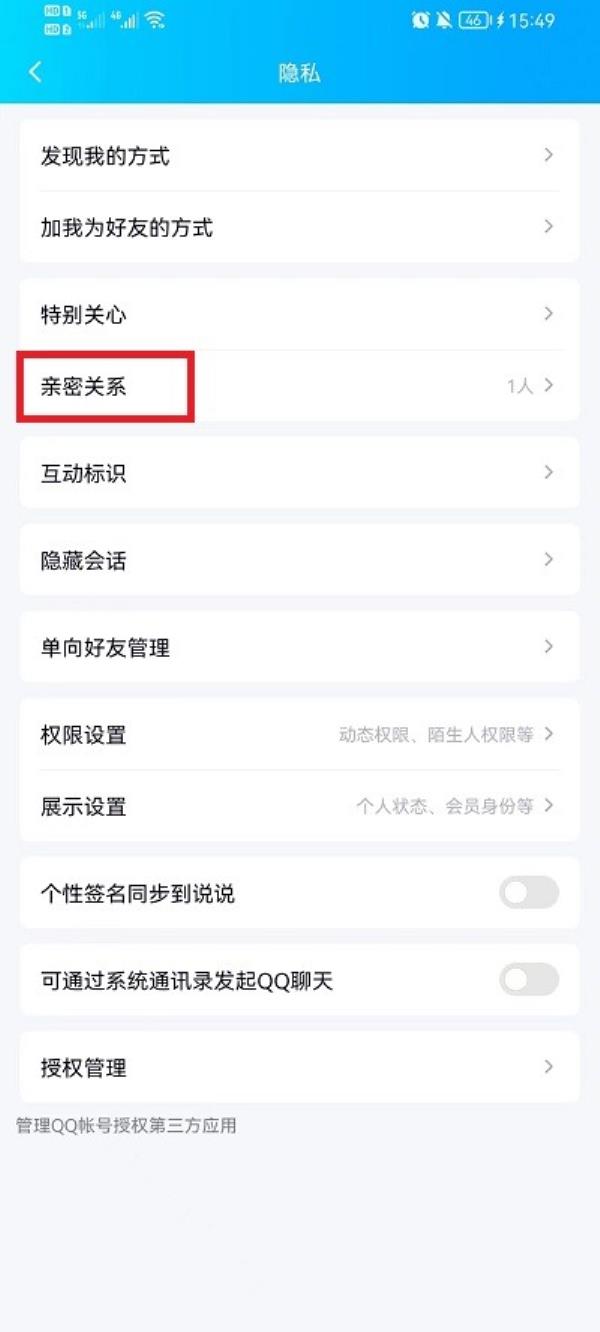Open 互动标识 settings

pyautogui.click(x=300, y=473)
